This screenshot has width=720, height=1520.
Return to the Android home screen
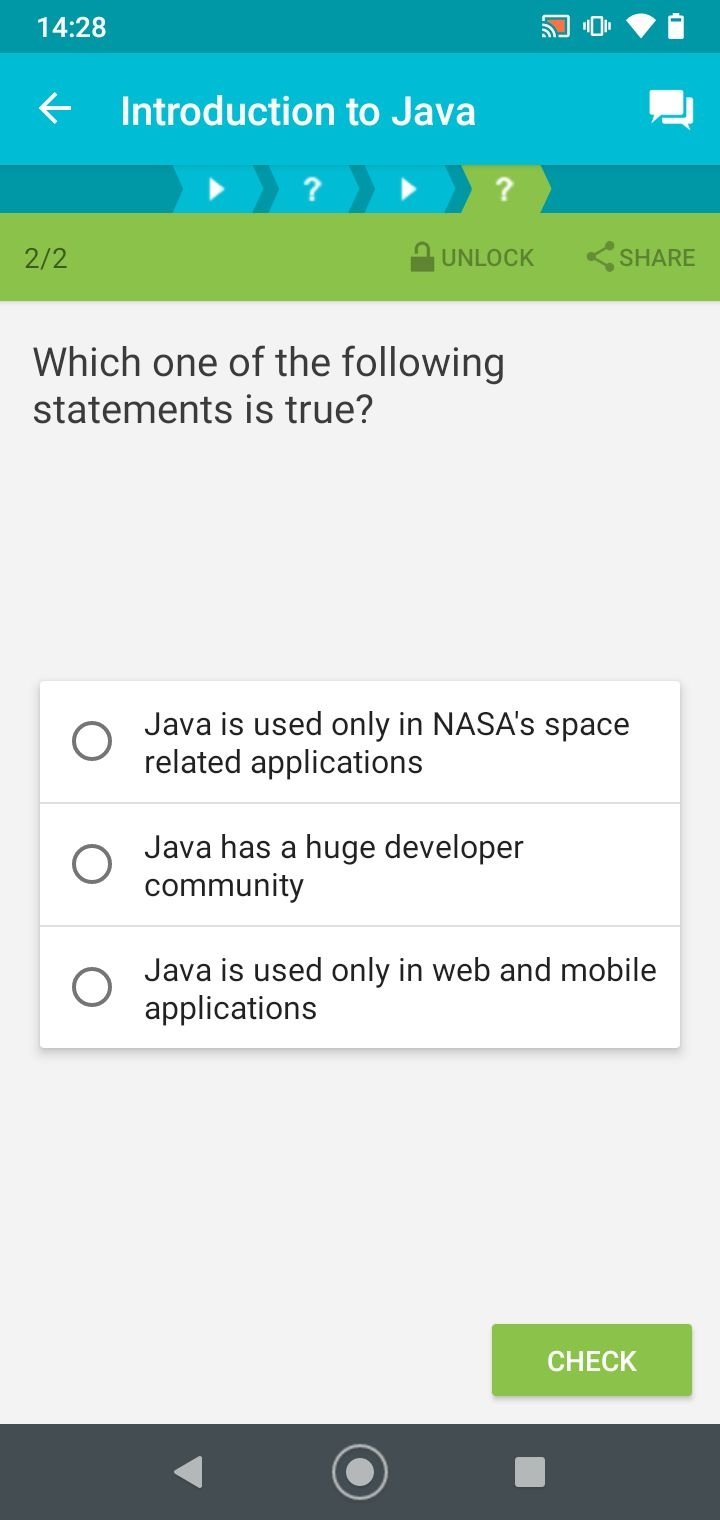coord(360,1472)
